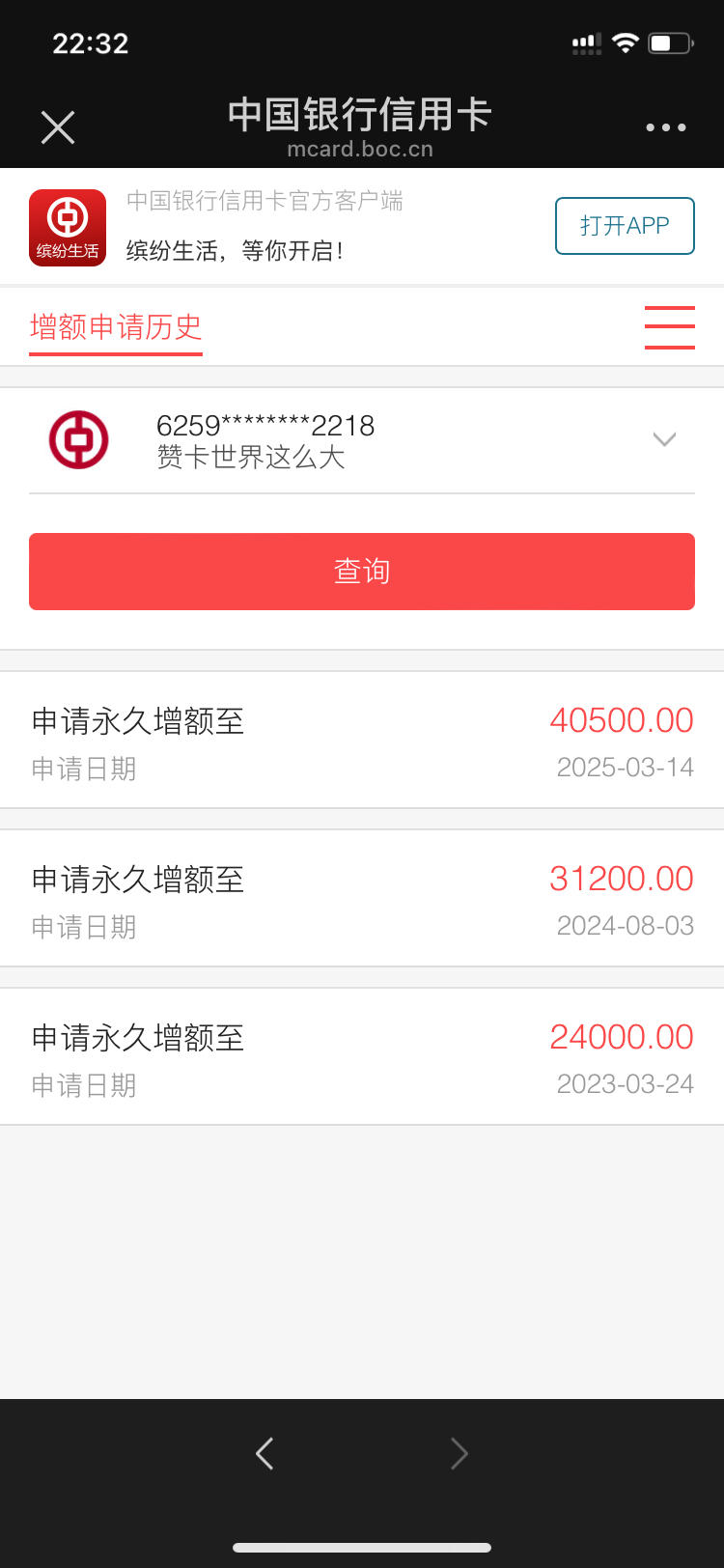Tap the 缤纷生活 app banner
Image resolution: width=724 pixels, height=1568 pixels.
click(362, 227)
